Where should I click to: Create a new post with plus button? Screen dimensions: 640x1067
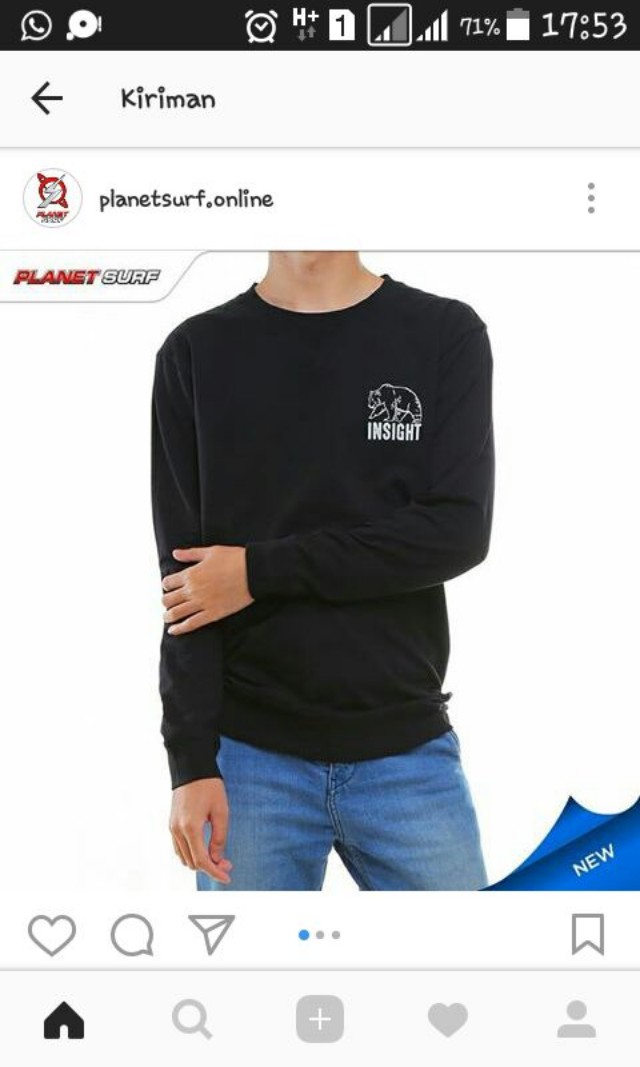320,1020
